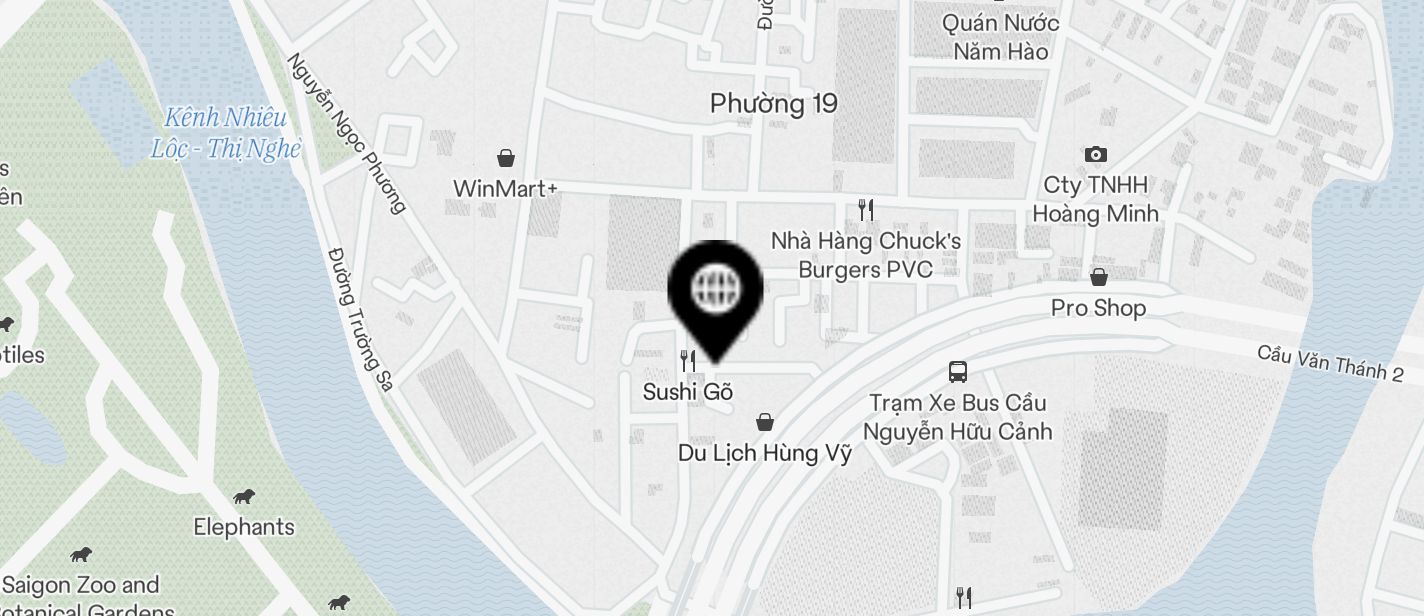
Task: Select the Pro Shop marker
Action: [1098, 277]
